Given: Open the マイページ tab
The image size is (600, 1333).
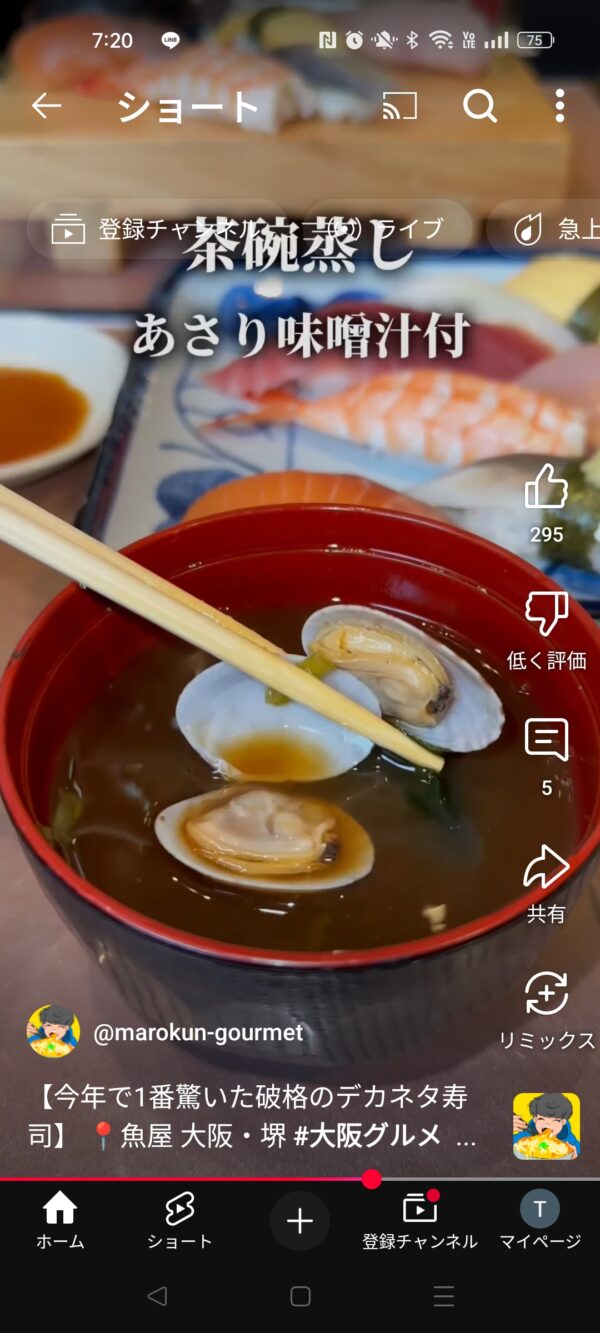Looking at the screenshot, I should pos(540,1220).
